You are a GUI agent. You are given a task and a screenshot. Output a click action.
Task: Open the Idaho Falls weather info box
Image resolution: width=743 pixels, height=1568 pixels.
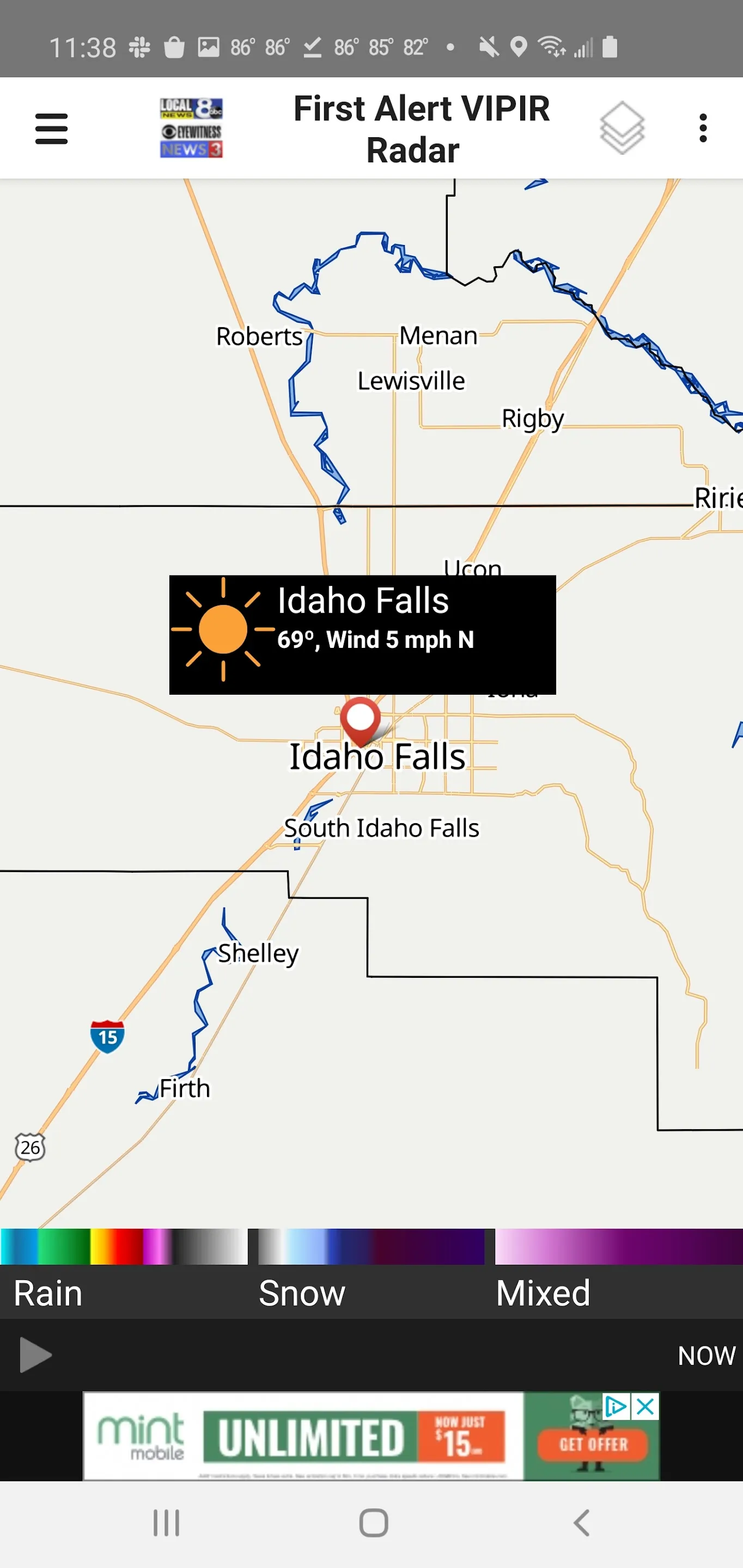362,634
